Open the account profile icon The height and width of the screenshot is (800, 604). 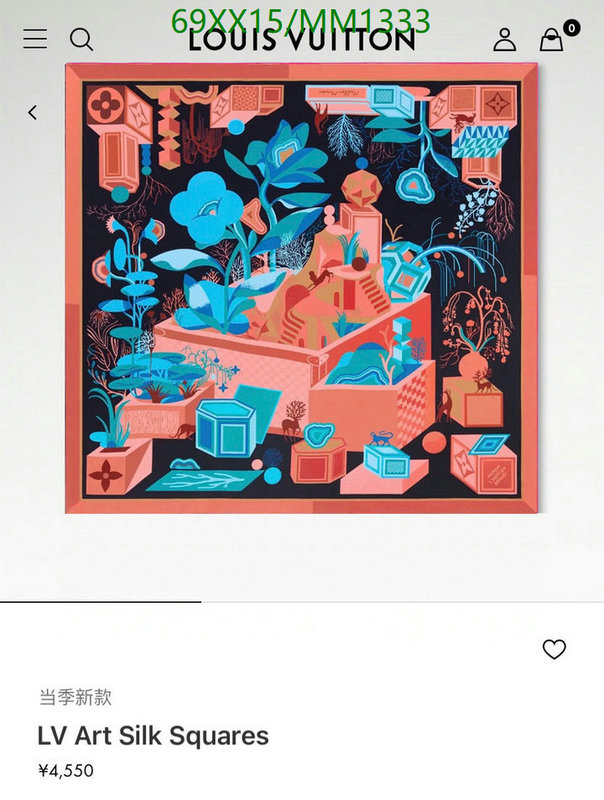pos(505,39)
